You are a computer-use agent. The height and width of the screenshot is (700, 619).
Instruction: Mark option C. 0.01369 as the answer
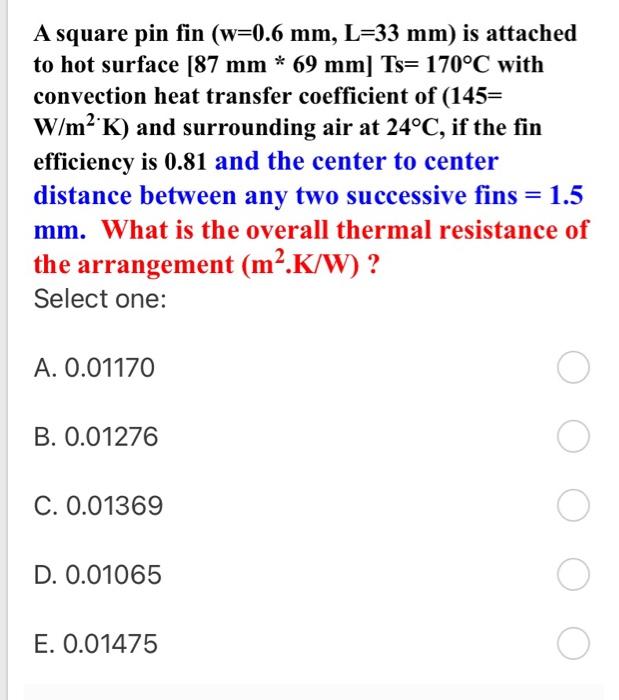tap(573, 506)
